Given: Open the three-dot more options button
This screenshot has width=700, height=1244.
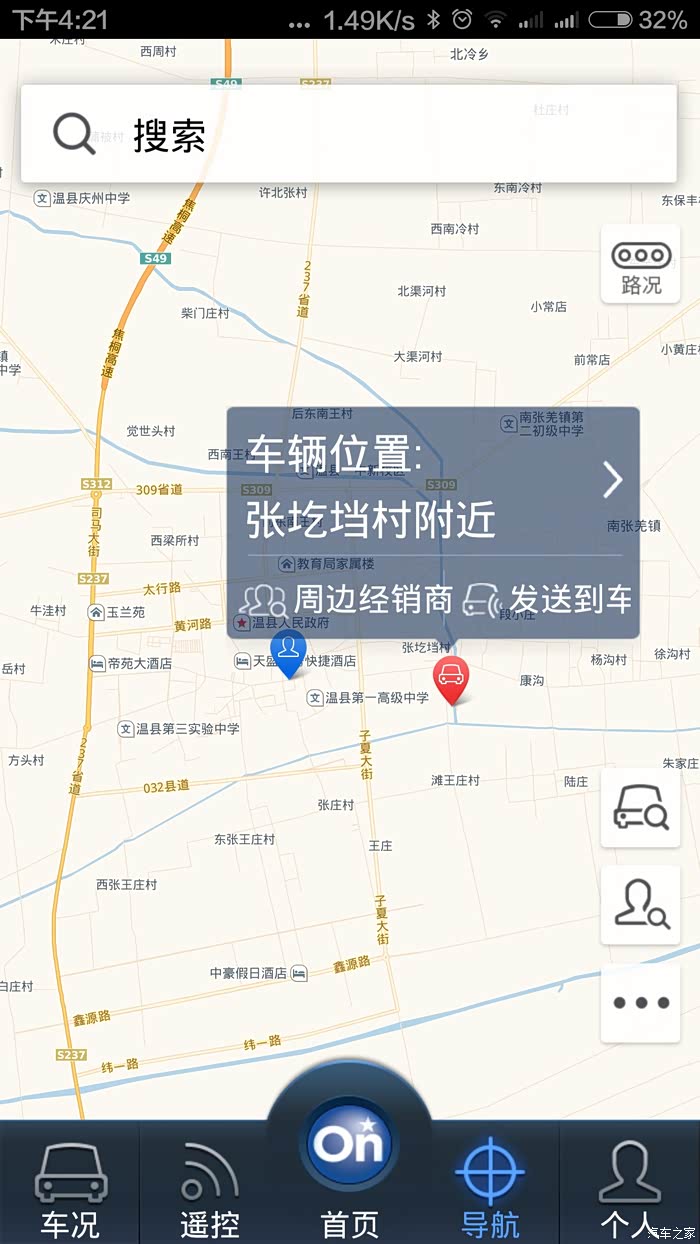Looking at the screenshot, I should tap(641, 1003).
